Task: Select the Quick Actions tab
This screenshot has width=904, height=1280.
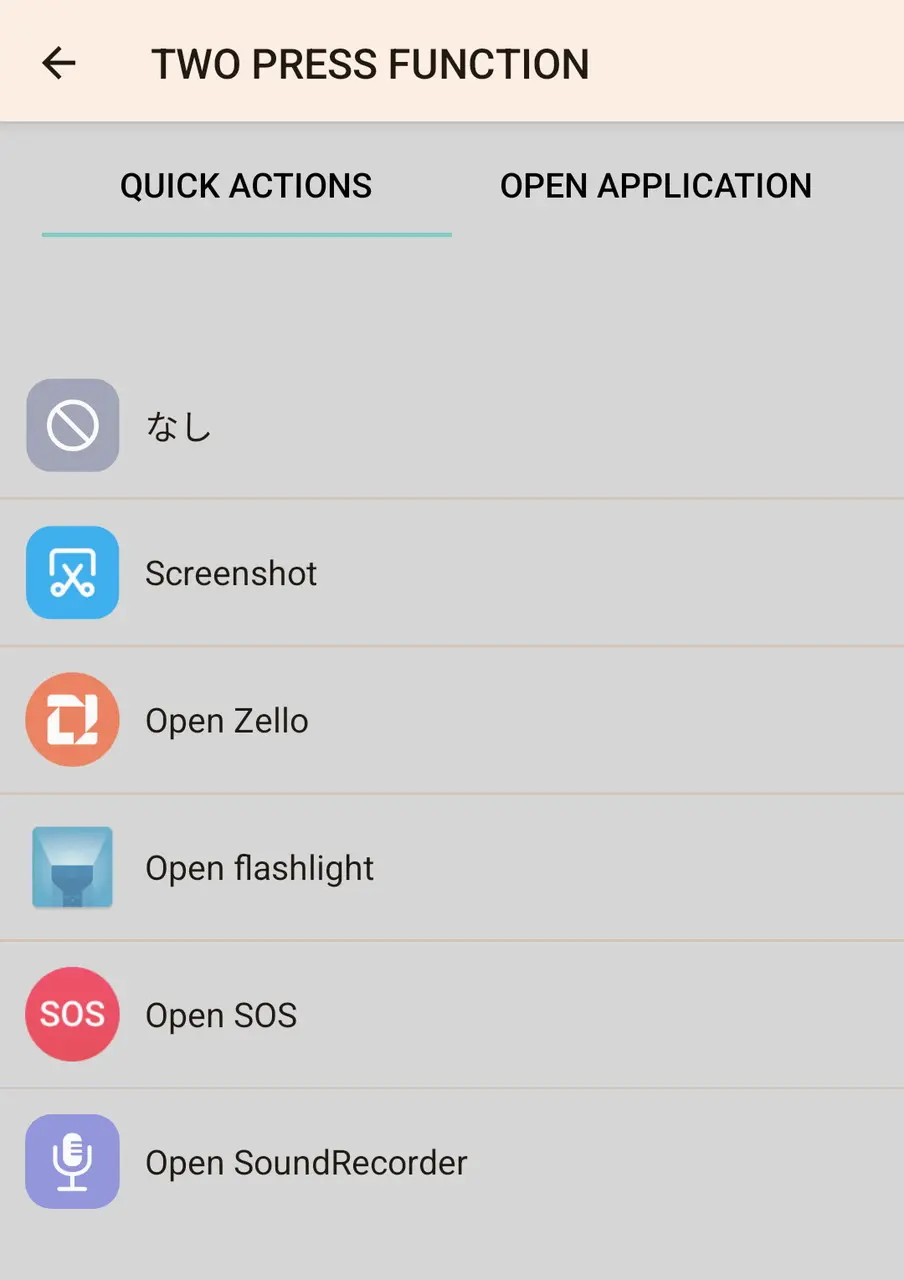Action: 246,186
